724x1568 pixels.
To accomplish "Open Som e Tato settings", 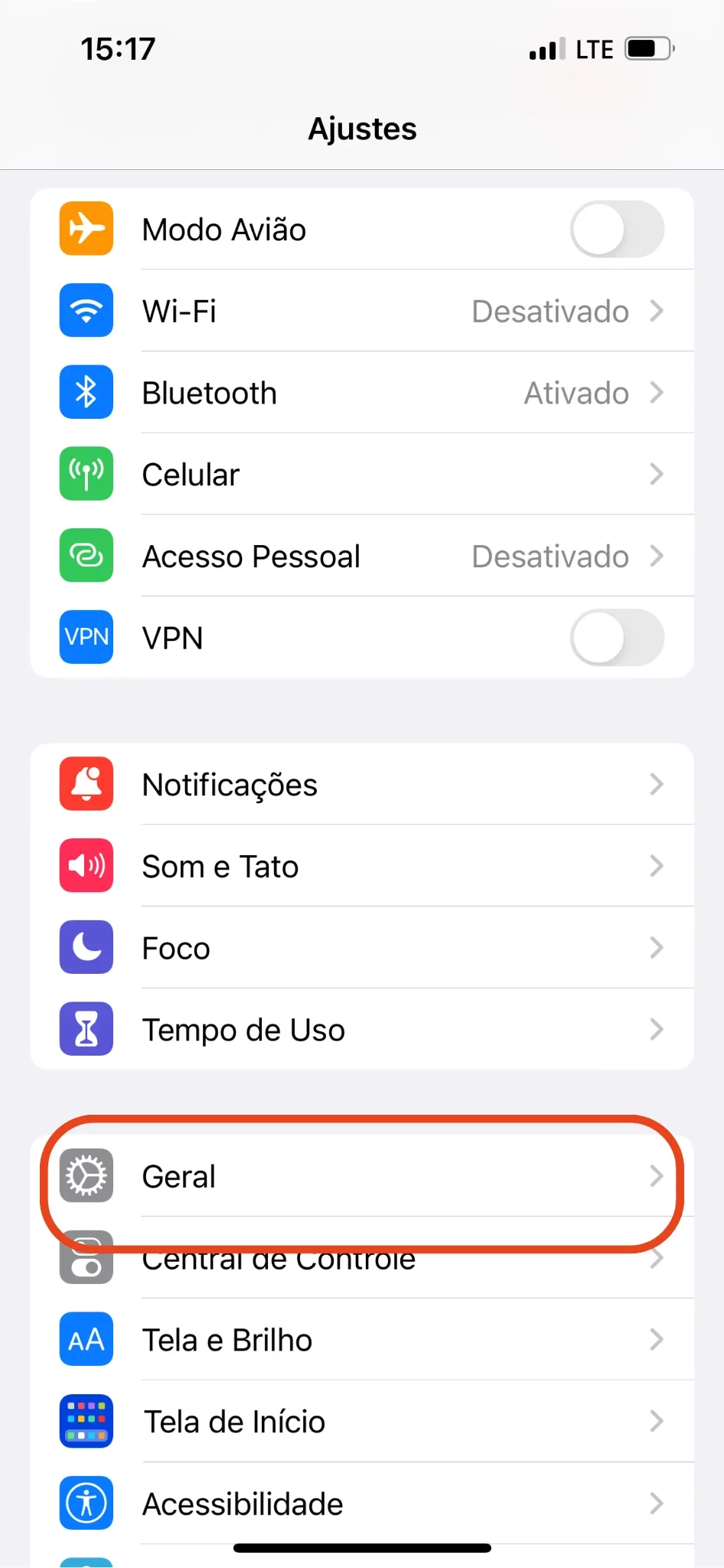I will click(362, 867).
